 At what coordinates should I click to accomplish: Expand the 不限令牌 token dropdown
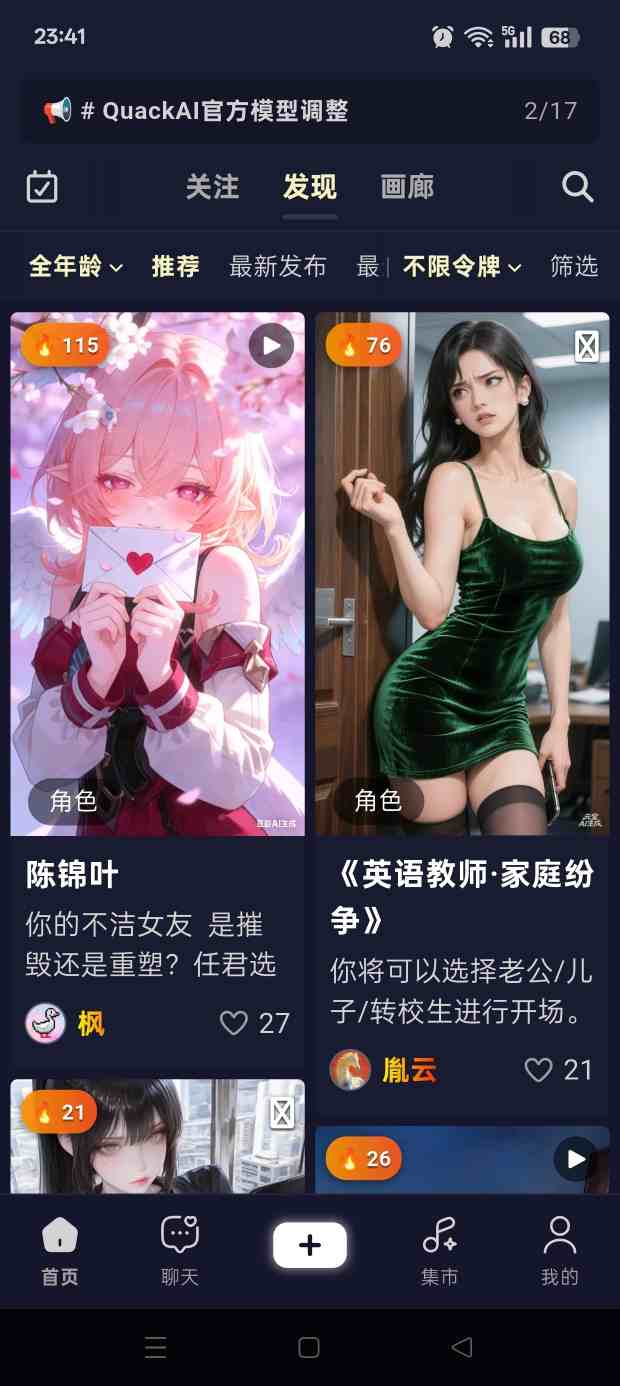pyautogui.click(x=462, y=266)
